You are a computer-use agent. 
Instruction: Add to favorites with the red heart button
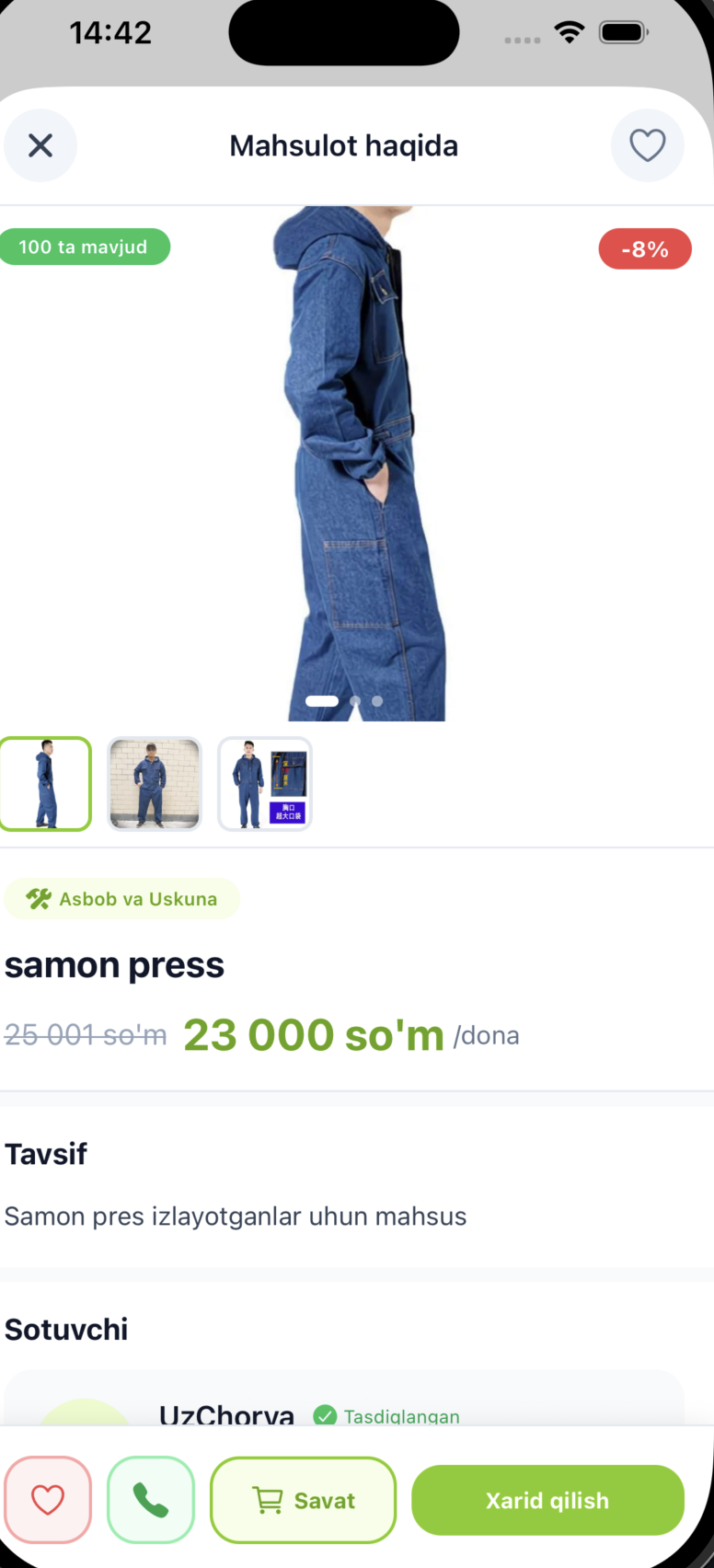pos(48,1500)
